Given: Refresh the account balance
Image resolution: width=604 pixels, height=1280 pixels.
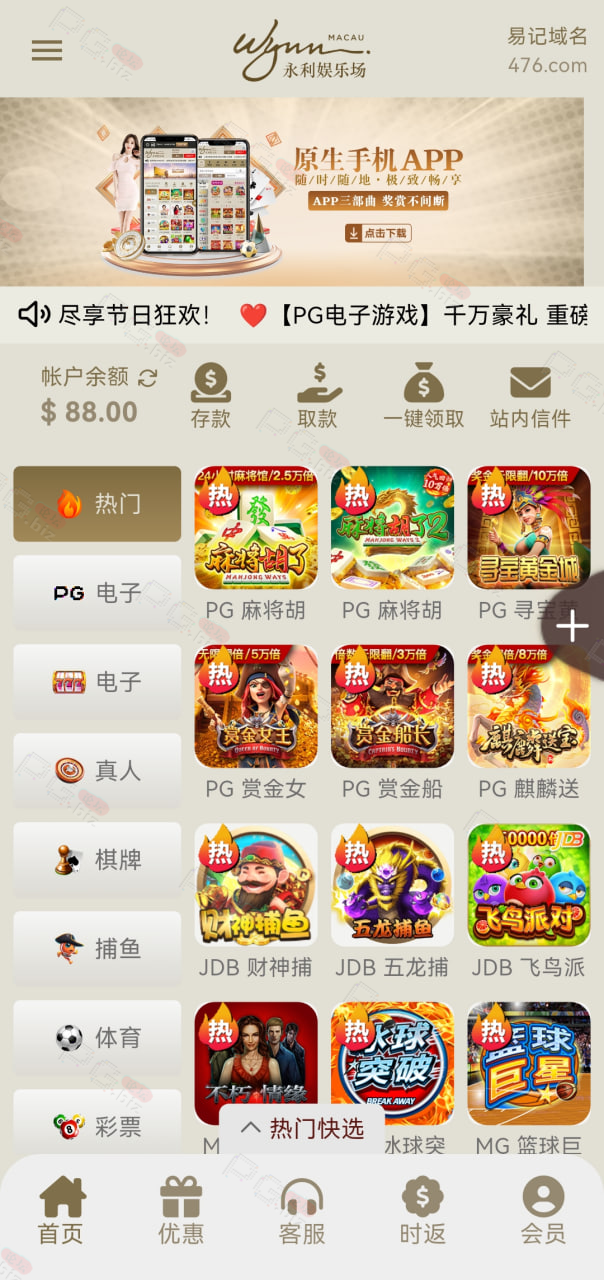Looking at the screenshot, I should point(148,377).
